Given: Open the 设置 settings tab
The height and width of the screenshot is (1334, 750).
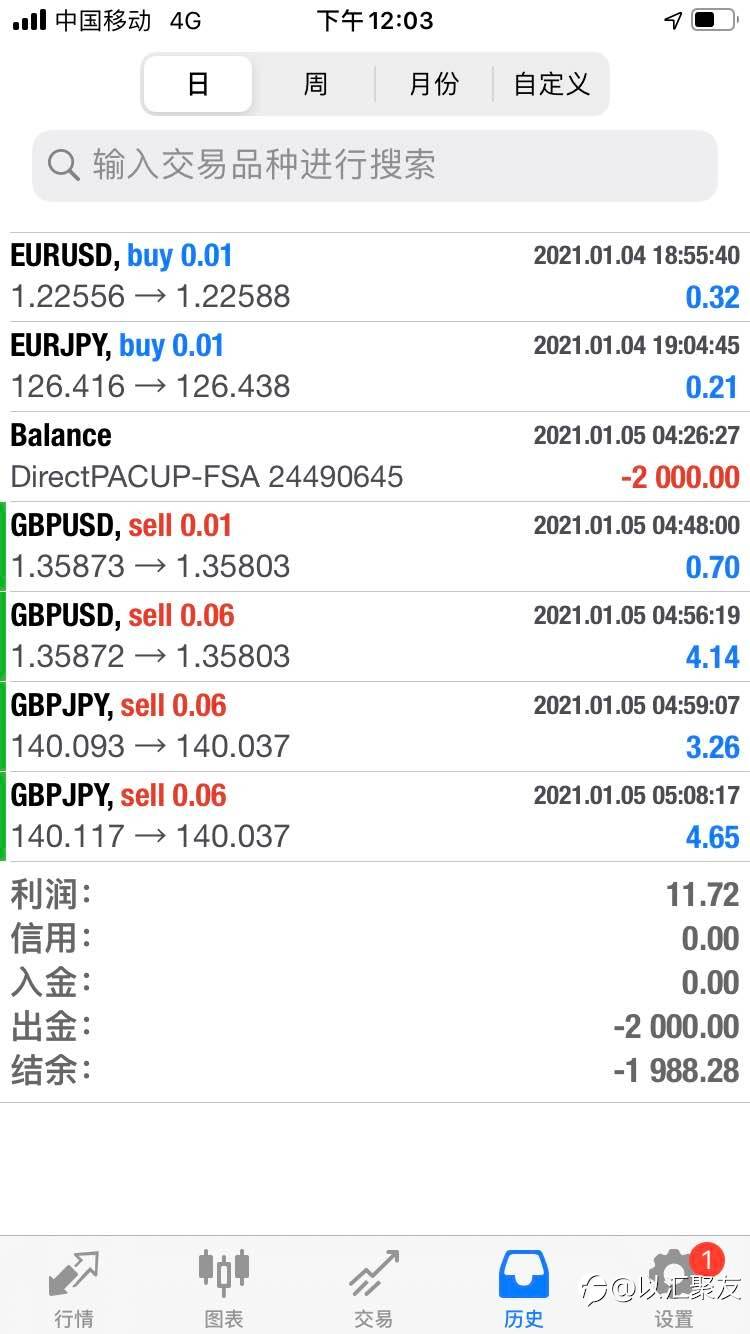Looking at the screenshot, I should click(x=674, y=1289).
